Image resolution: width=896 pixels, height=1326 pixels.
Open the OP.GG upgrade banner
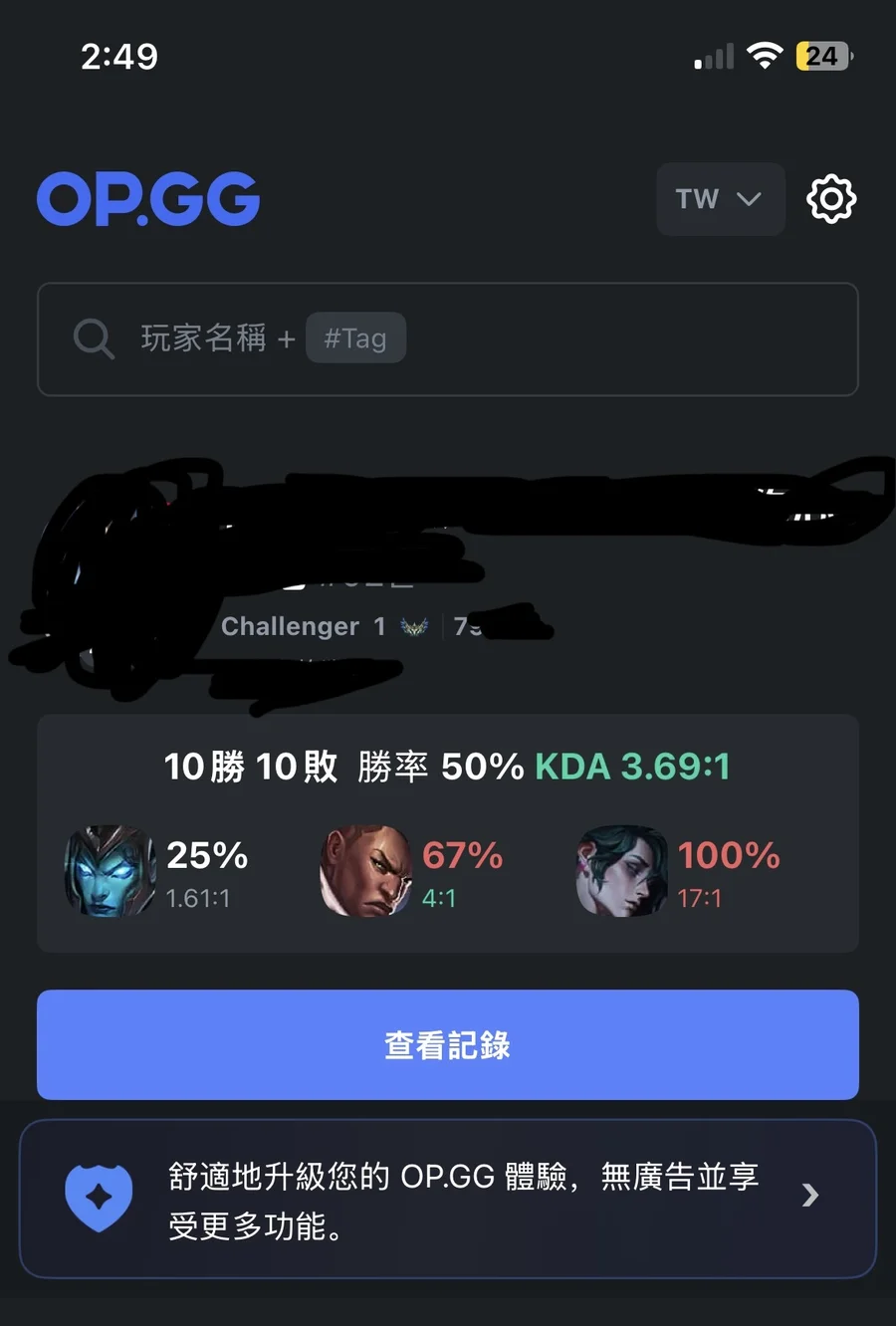coord(448,1199)
